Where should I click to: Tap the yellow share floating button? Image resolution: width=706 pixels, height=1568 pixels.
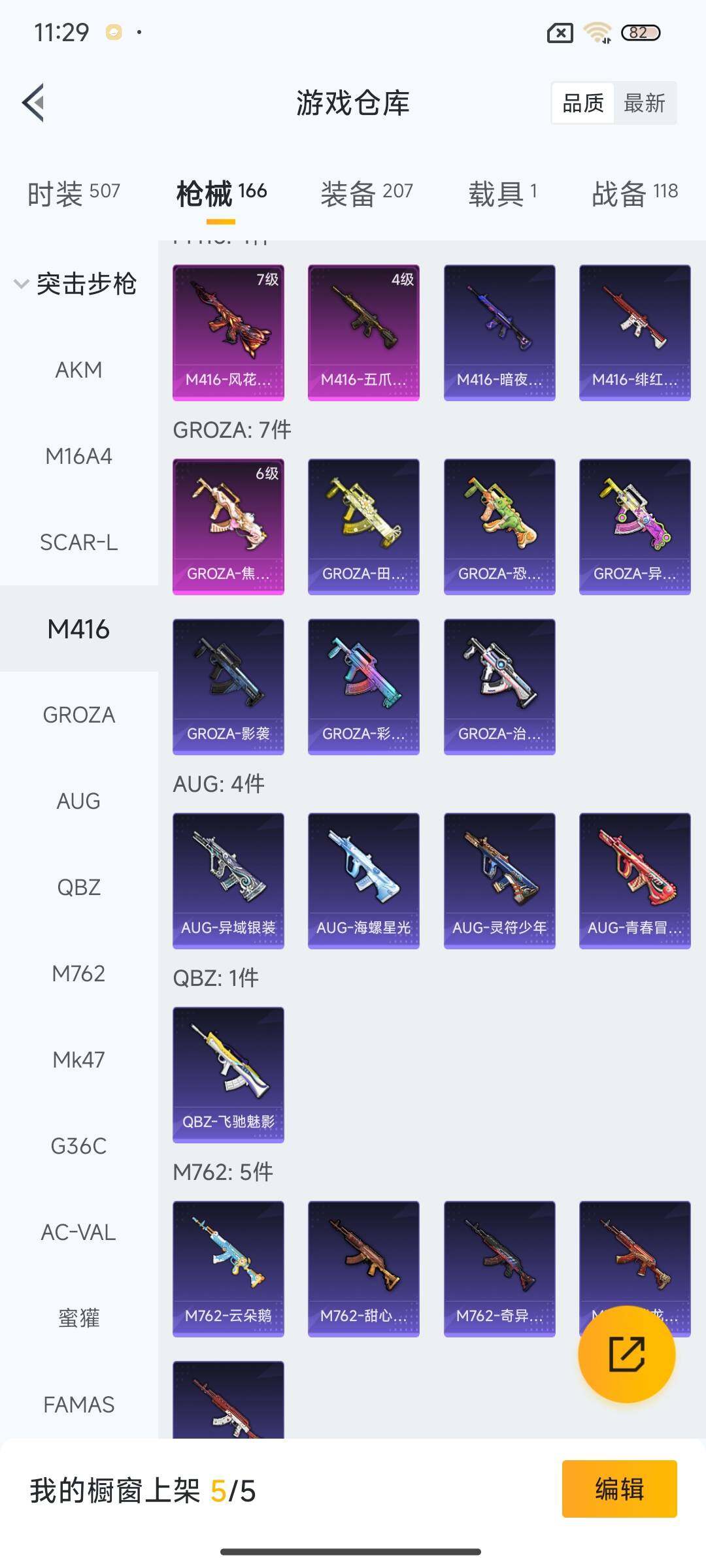pos(626,1354)
